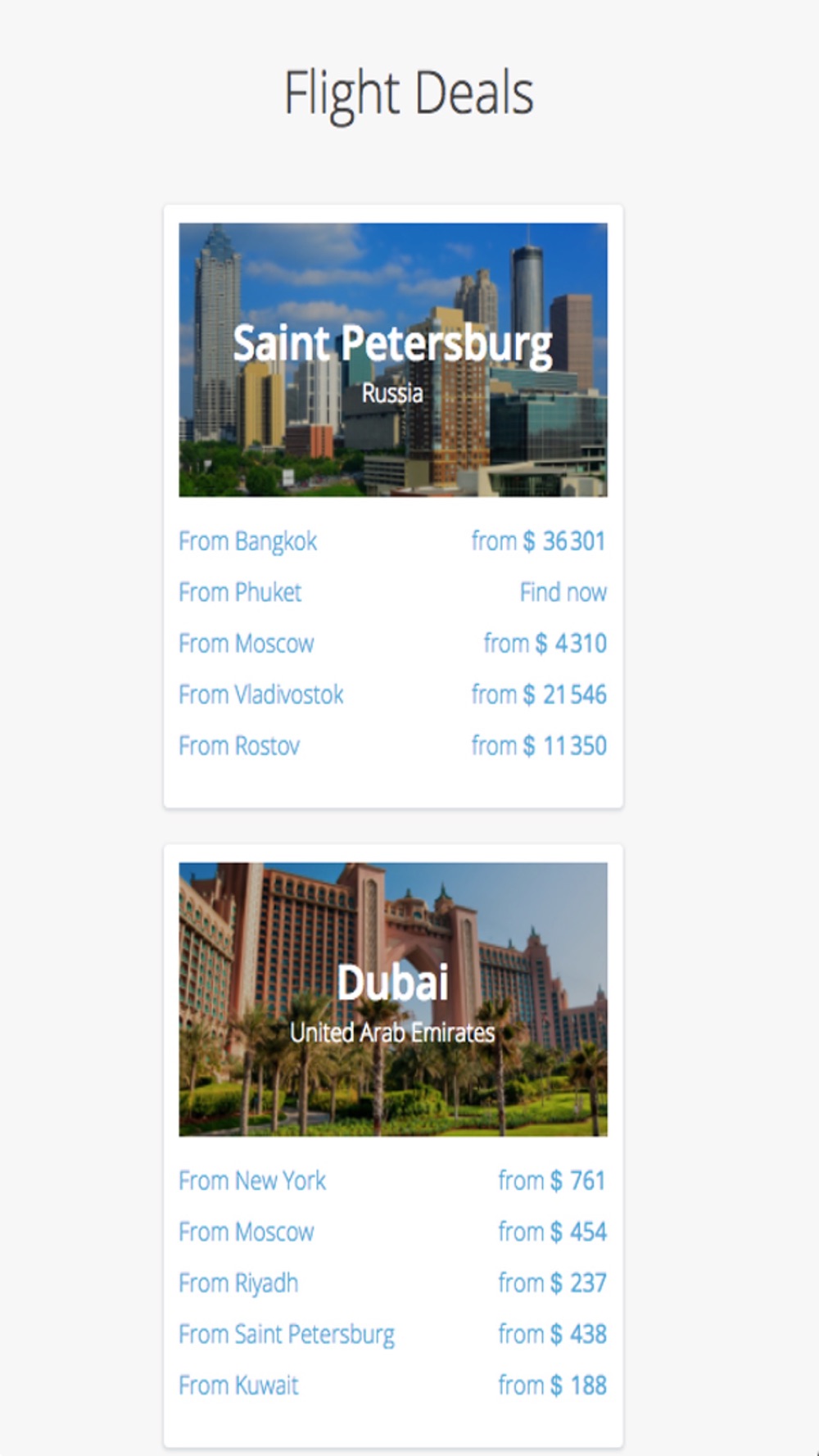View the From Rostov flight deal
The width and height of the screenshot is (819, 1456).
(239, 746)
